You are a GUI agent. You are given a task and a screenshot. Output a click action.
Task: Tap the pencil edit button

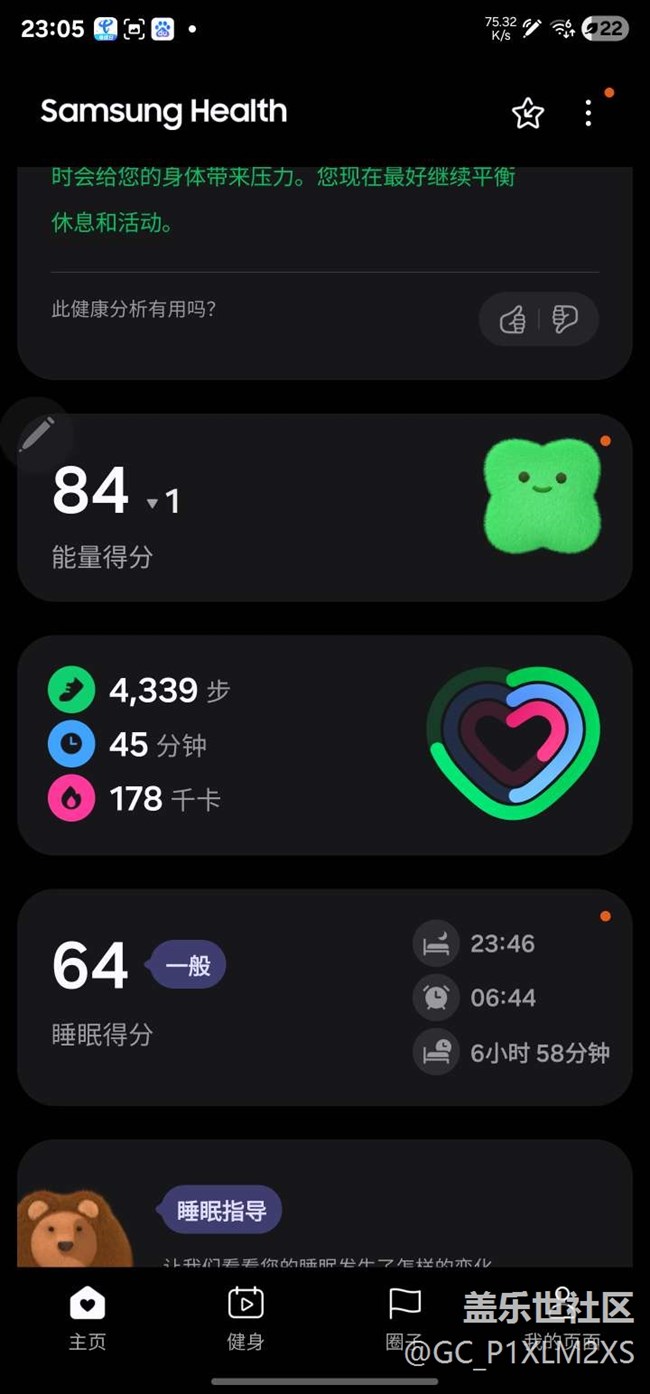(x=36, y=434)
